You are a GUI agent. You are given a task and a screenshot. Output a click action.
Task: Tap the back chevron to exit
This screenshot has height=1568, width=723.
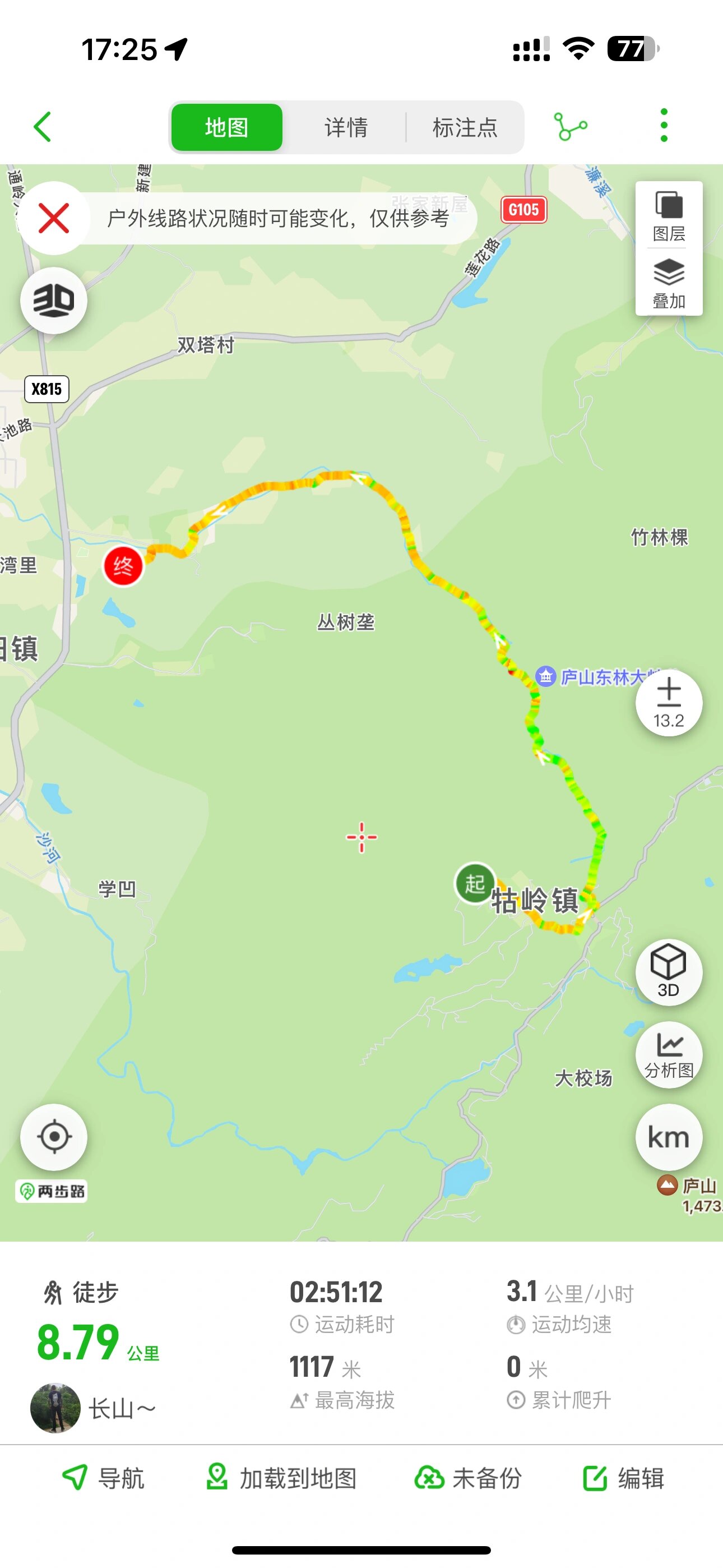tap(43, 126)
